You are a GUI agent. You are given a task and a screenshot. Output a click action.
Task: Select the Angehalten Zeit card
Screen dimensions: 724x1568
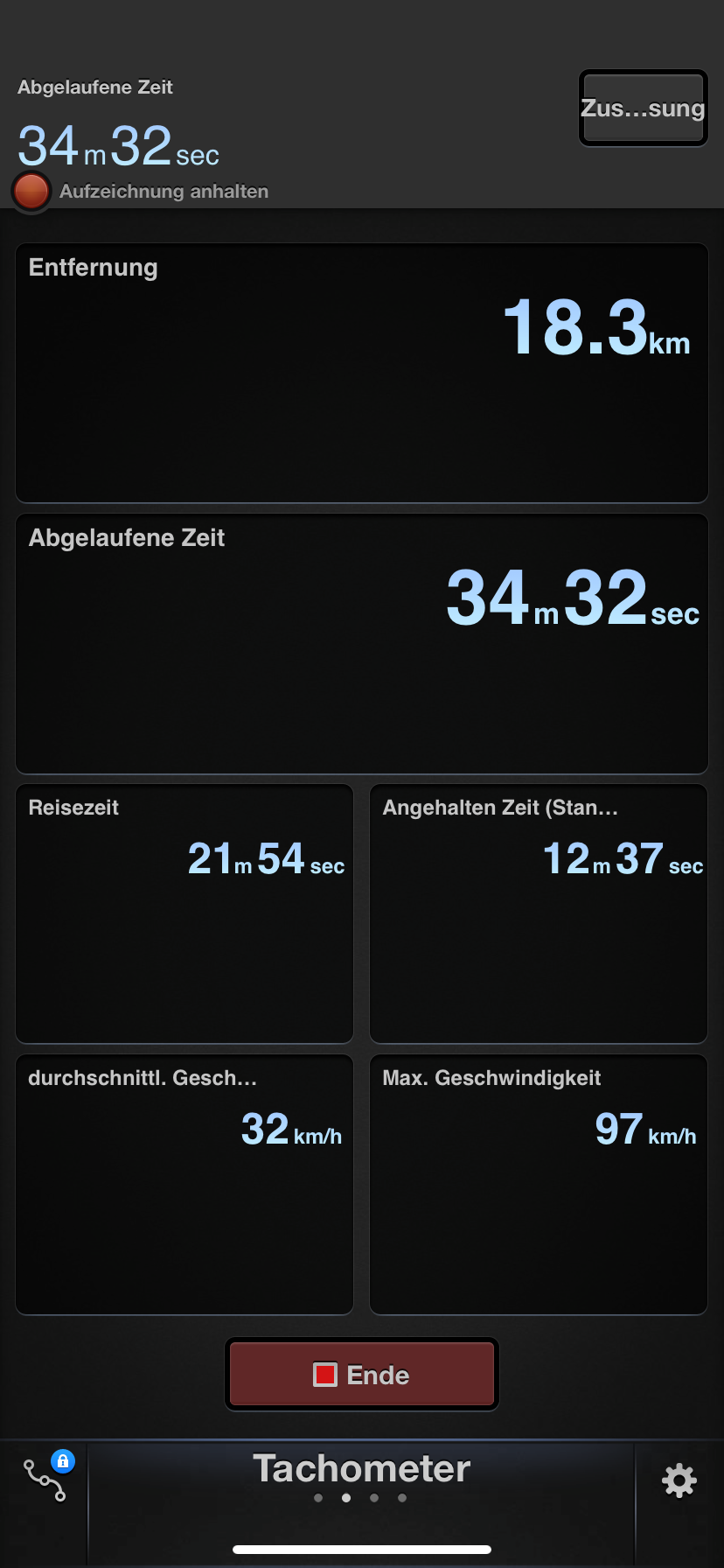(x=539, y=913)
